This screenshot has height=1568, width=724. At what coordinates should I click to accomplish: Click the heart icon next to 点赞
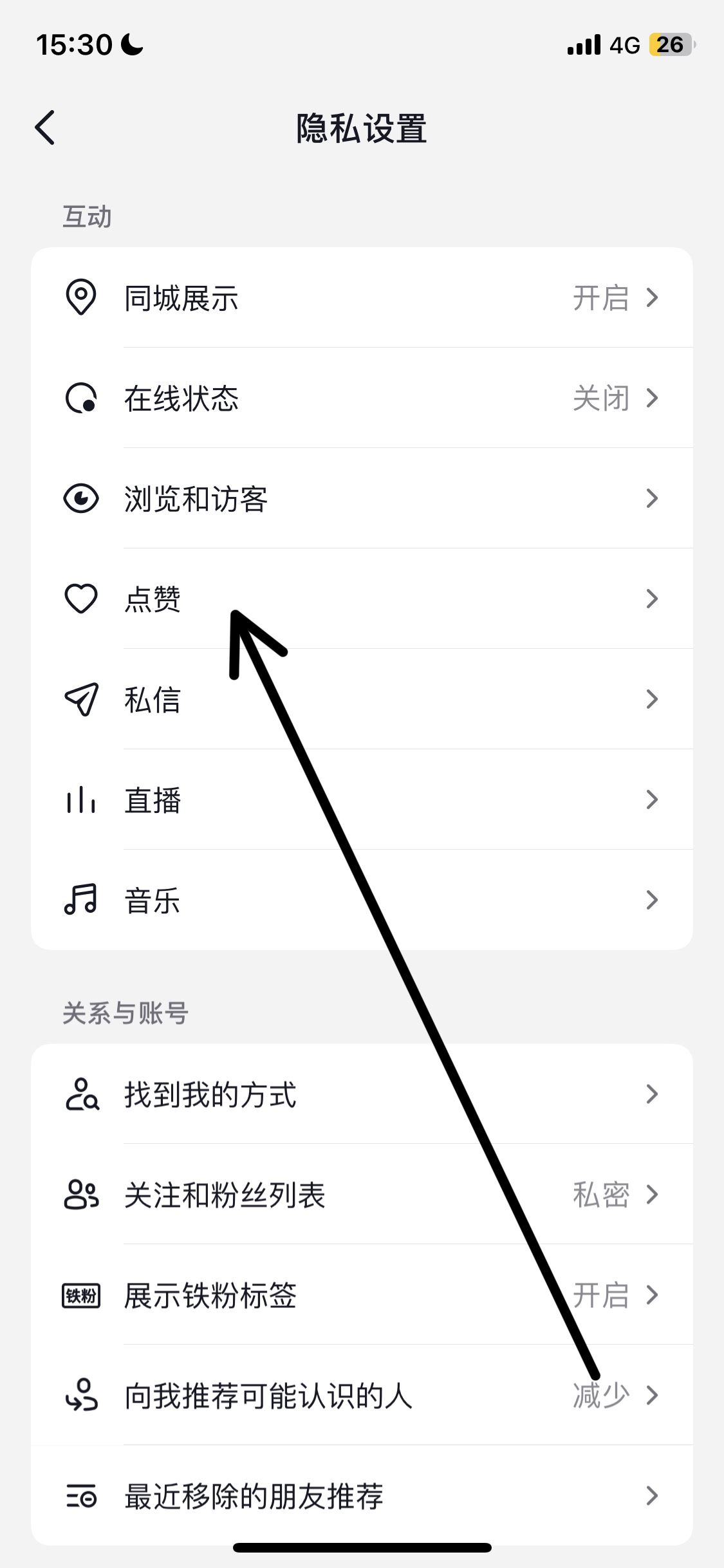pyautogui.click(x=81, y=599)
